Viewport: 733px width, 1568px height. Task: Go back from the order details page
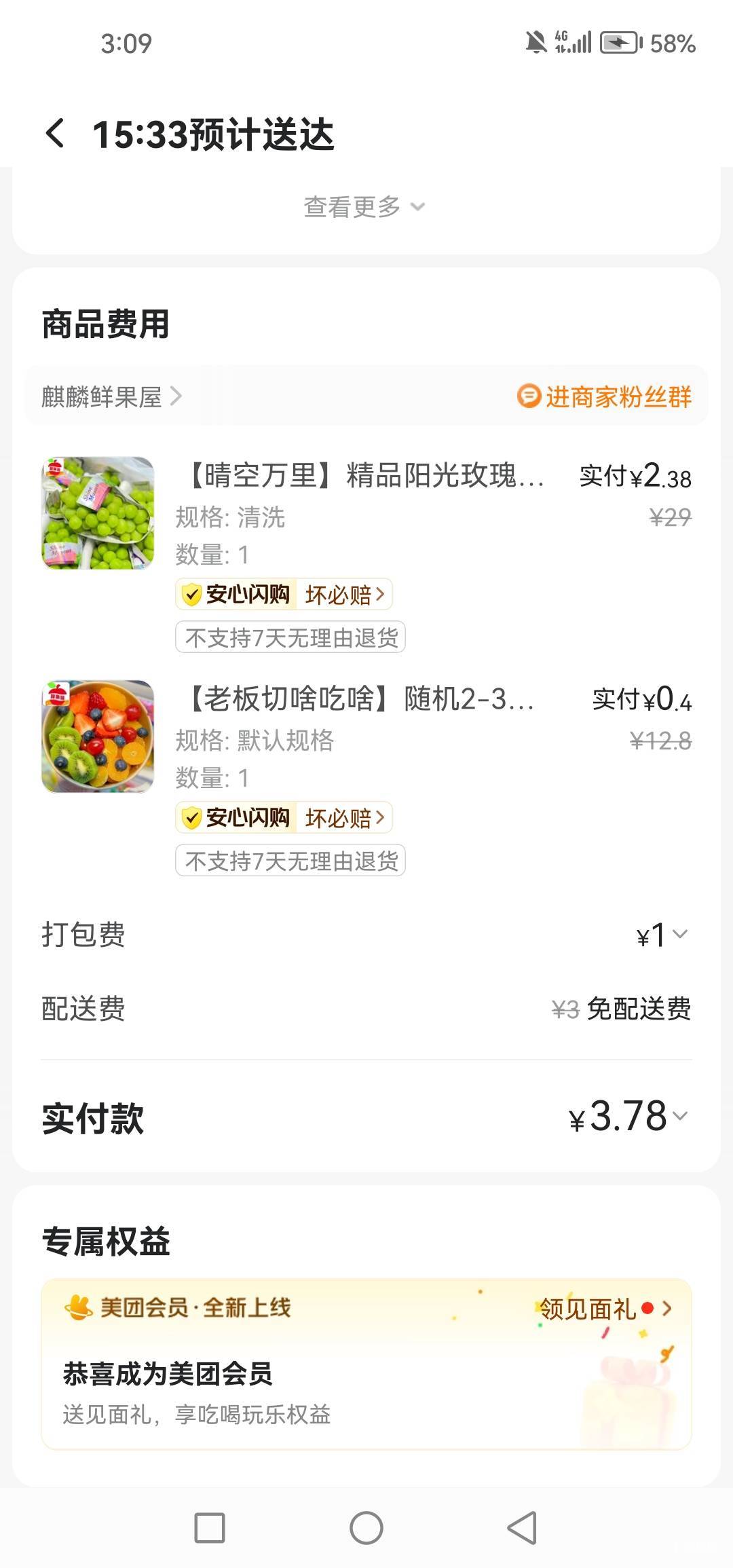point(56,133)
